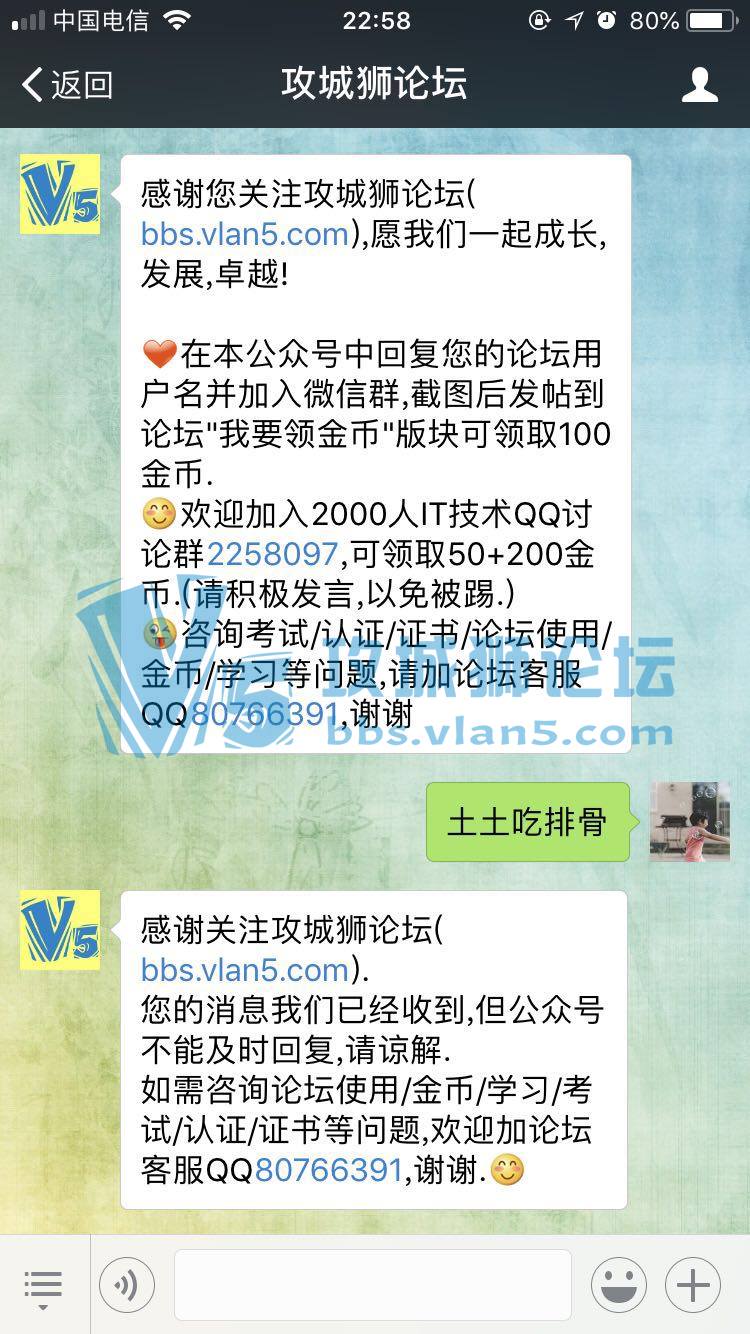Open the plus attachment options
The width and height of the screenshot is (750, 1334).
693,1286
